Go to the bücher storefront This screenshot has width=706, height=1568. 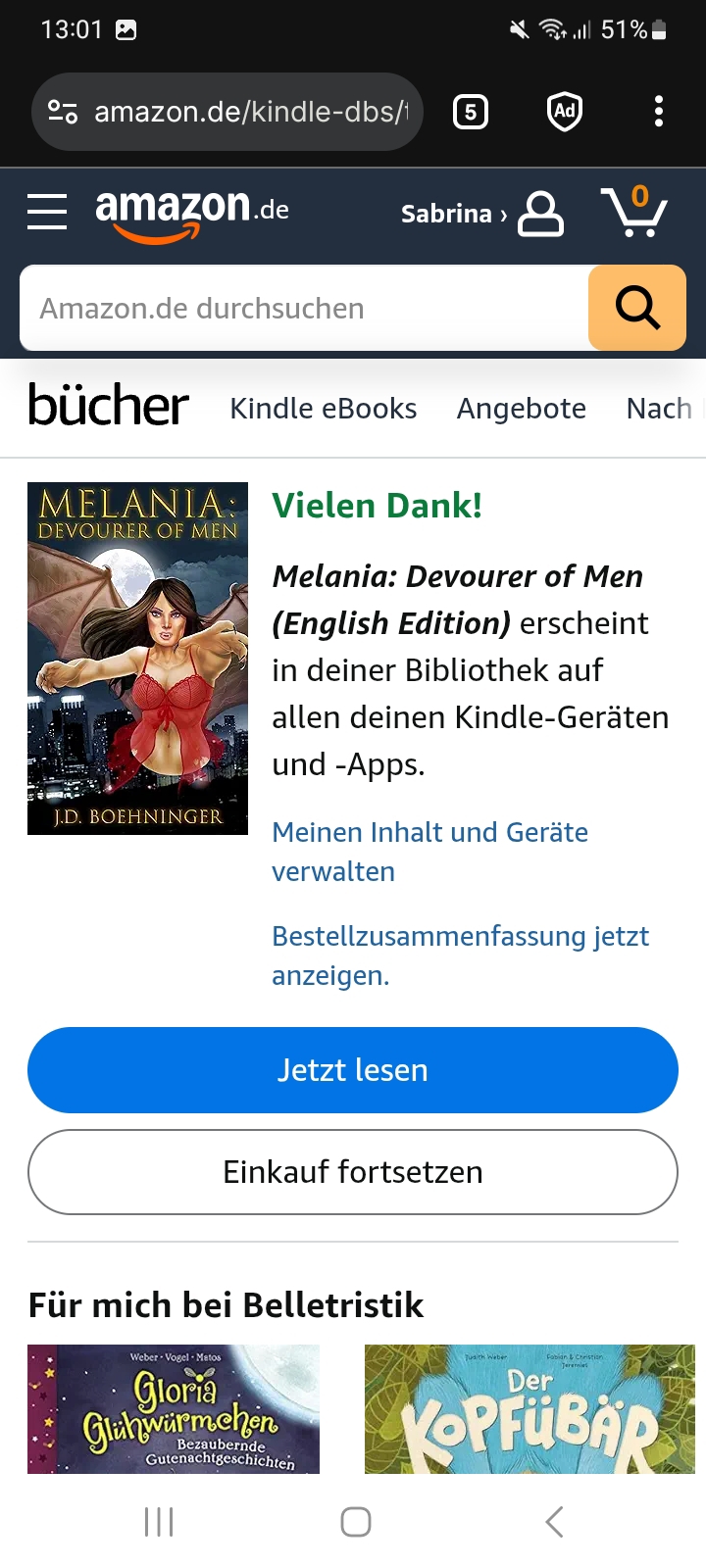(109, 406)
